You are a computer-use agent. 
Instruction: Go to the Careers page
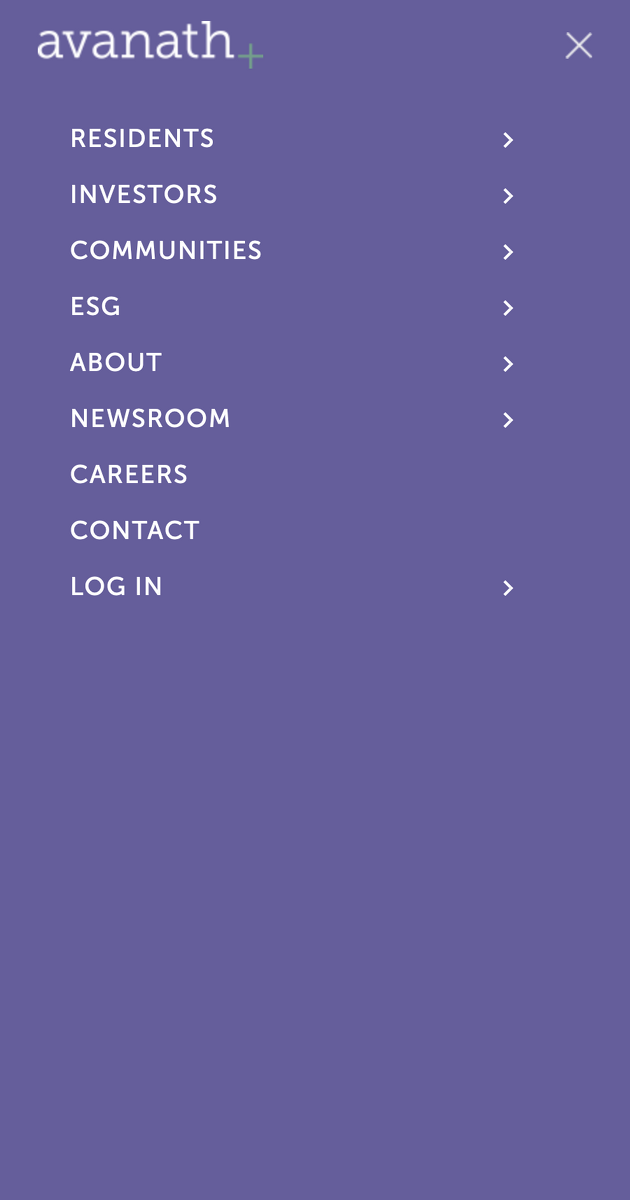(x=129, y=475)
